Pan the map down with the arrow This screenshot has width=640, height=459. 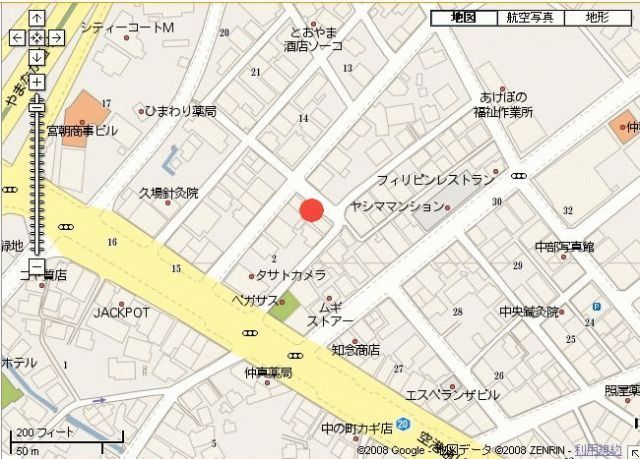37,58
